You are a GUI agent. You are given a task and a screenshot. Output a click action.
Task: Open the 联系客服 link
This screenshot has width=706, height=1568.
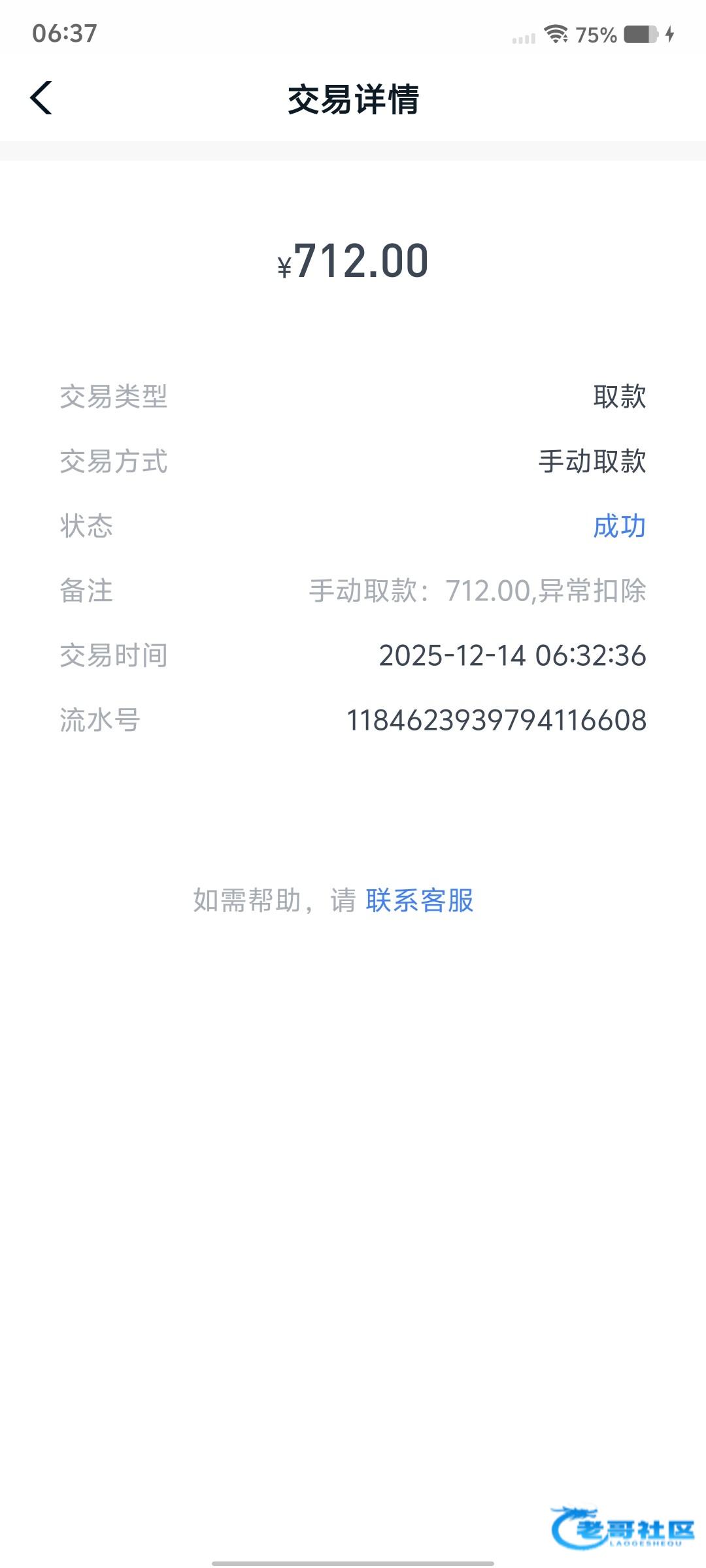pos(419,900)
